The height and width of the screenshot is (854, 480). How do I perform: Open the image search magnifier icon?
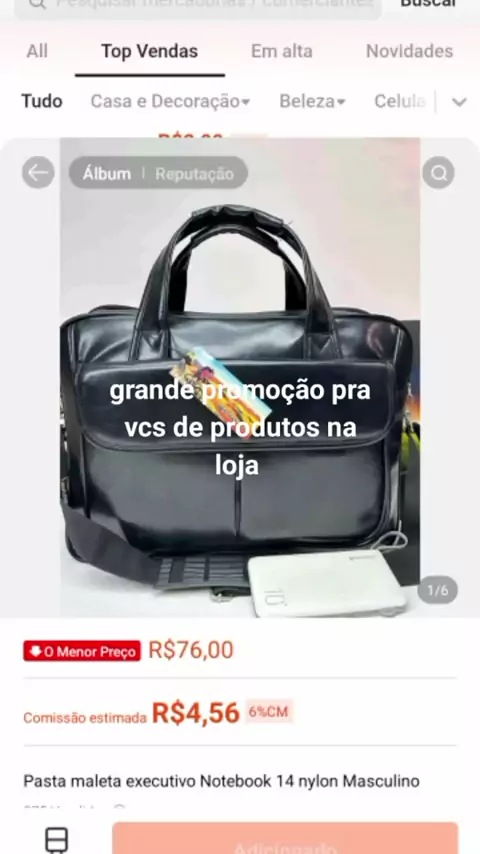click(x=438, y=173)
